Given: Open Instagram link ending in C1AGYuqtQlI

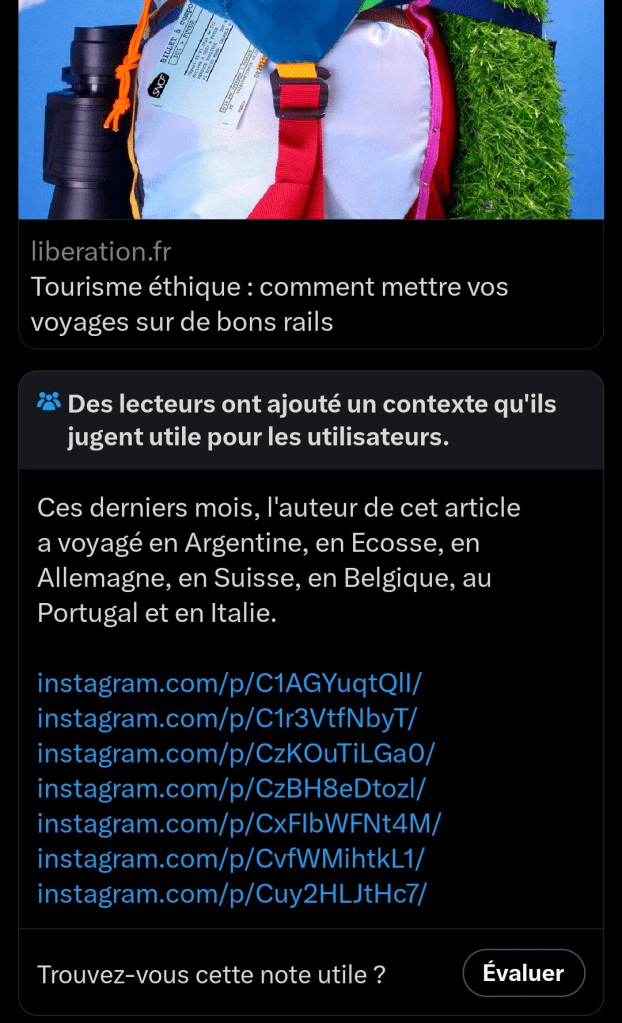Looking at the screenshot, I should 231,683.
